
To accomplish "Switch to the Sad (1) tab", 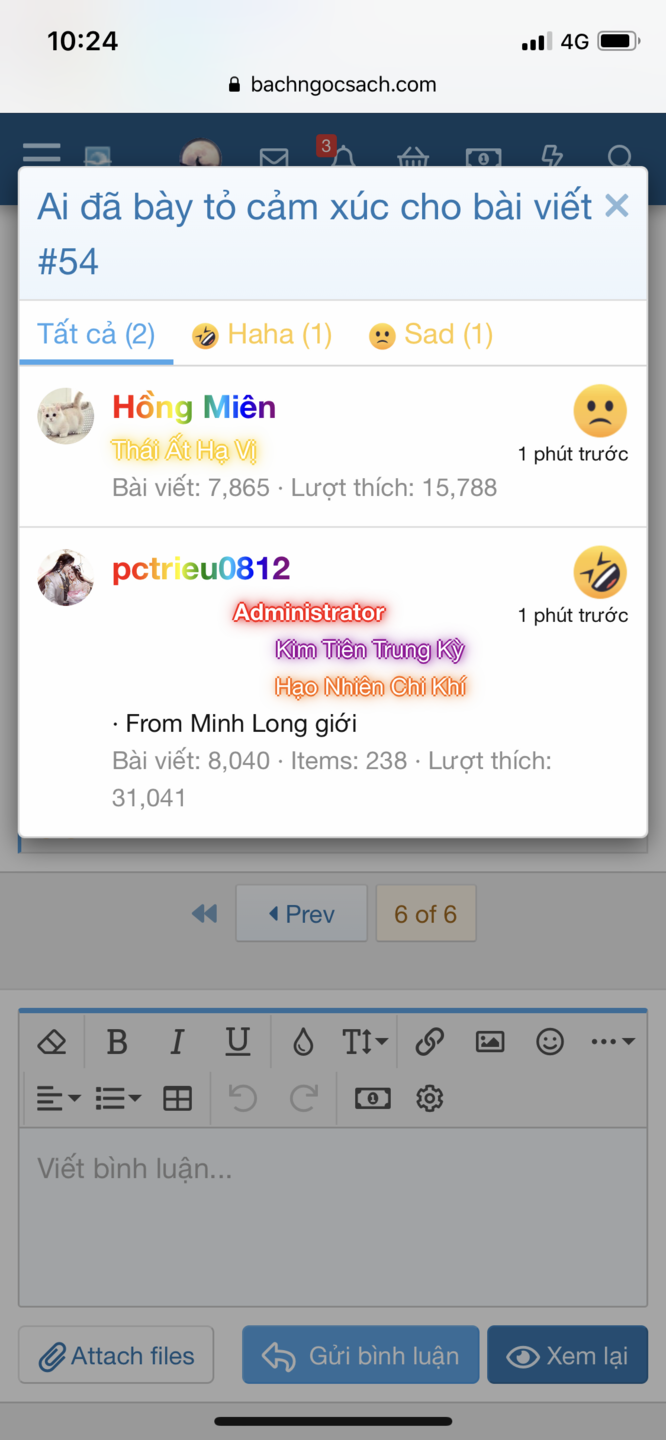I will click(431, 334).
